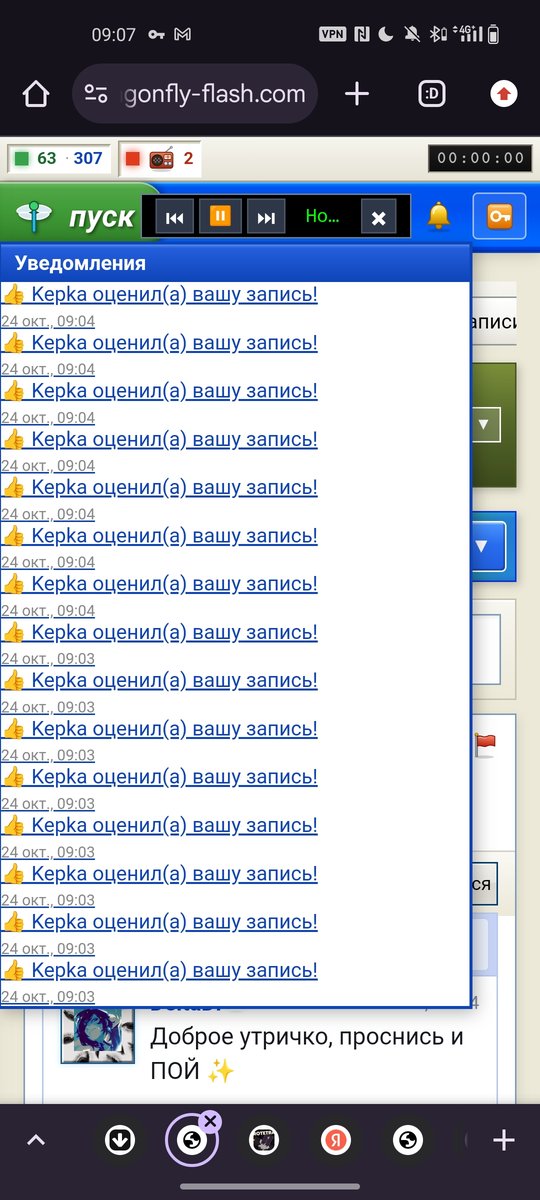Skip to the previous track

click(x=174, y=217)
